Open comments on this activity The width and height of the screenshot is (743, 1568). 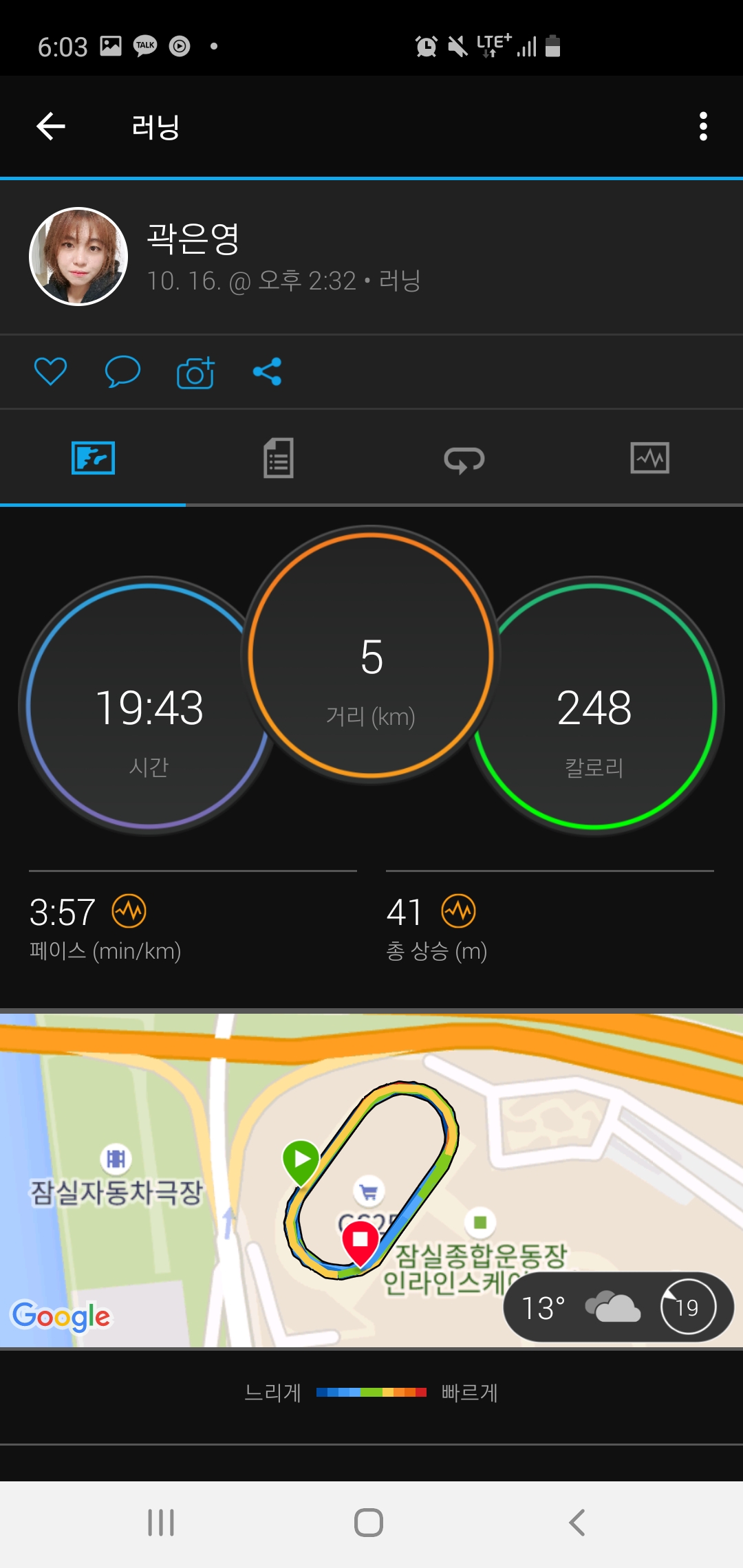click(x=122, y=372)
